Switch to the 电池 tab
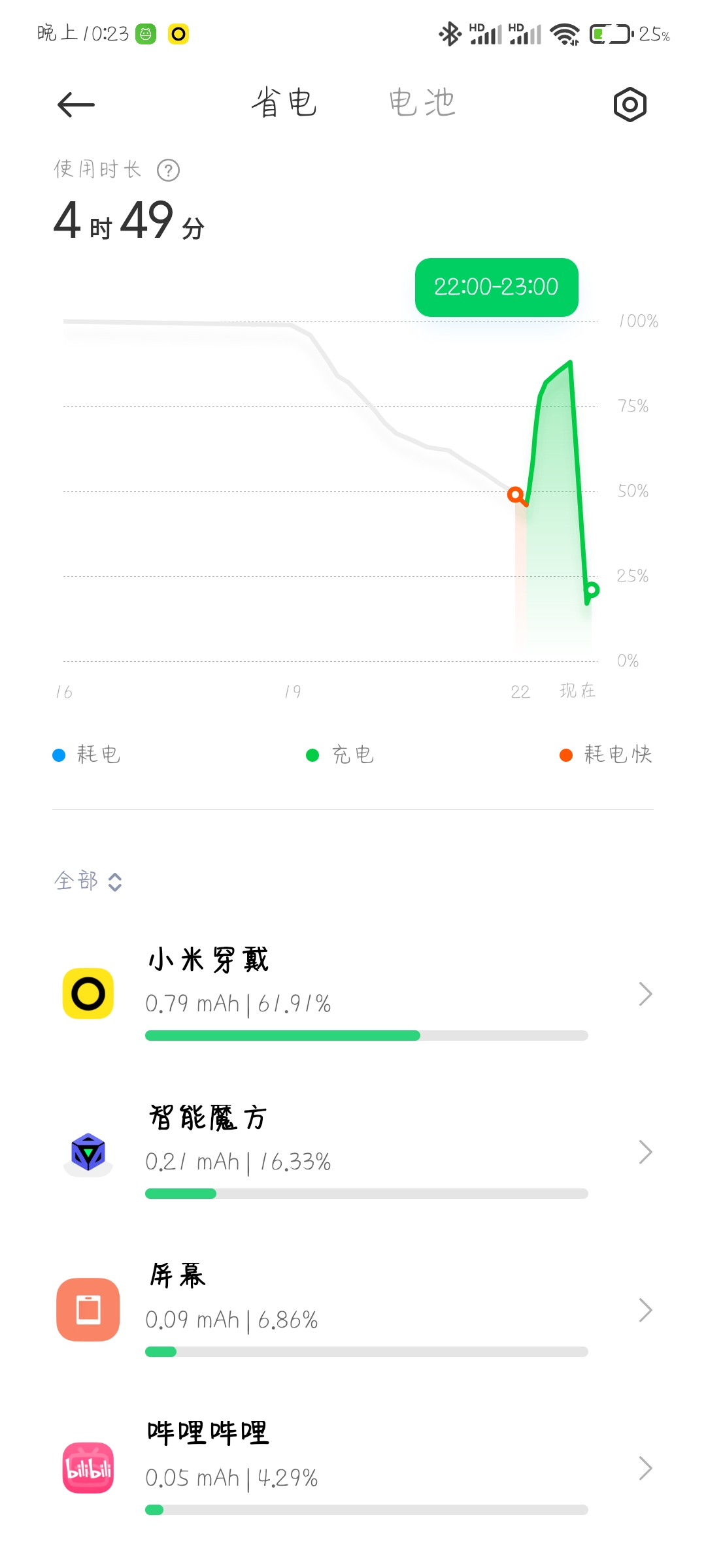706x1568 pixels. point(422,103)
